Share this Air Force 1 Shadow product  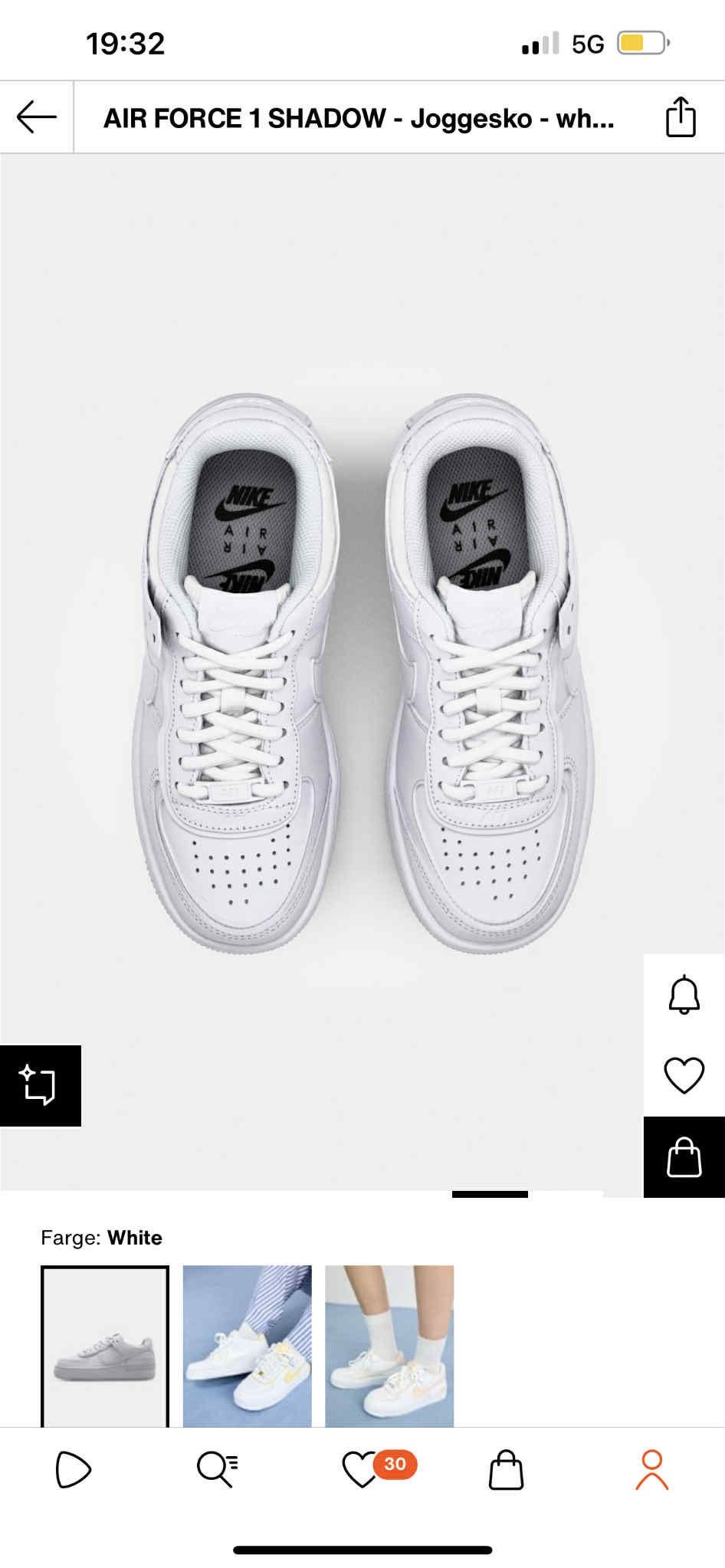click(x=681, y=117)
